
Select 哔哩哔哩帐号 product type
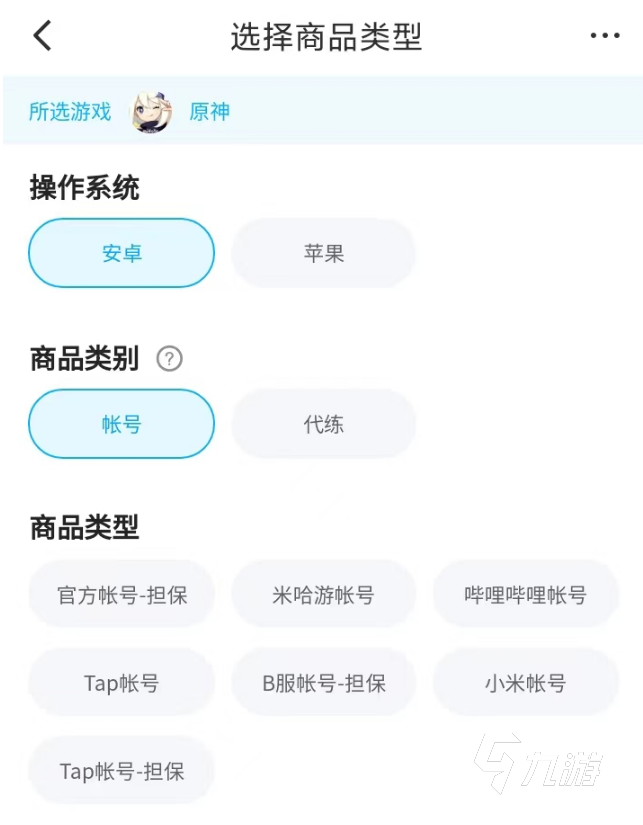526,595
